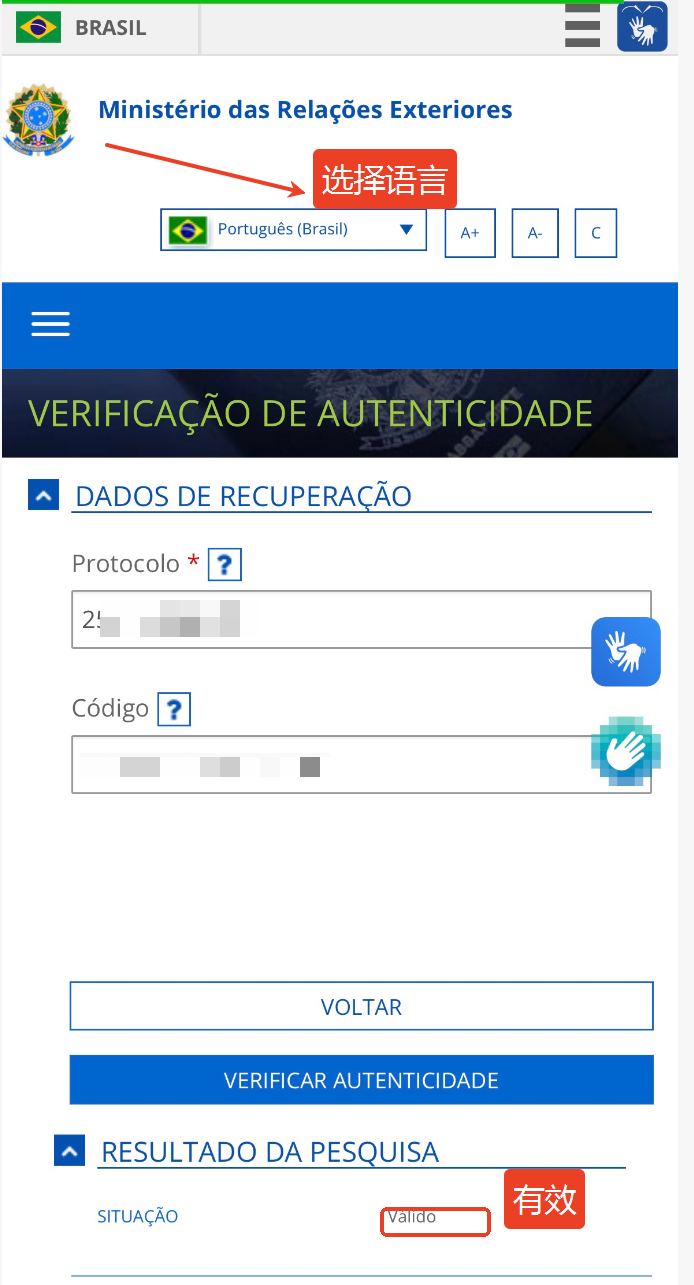
Task: Open the BRASIL government portal link
Action: (82, 28)
